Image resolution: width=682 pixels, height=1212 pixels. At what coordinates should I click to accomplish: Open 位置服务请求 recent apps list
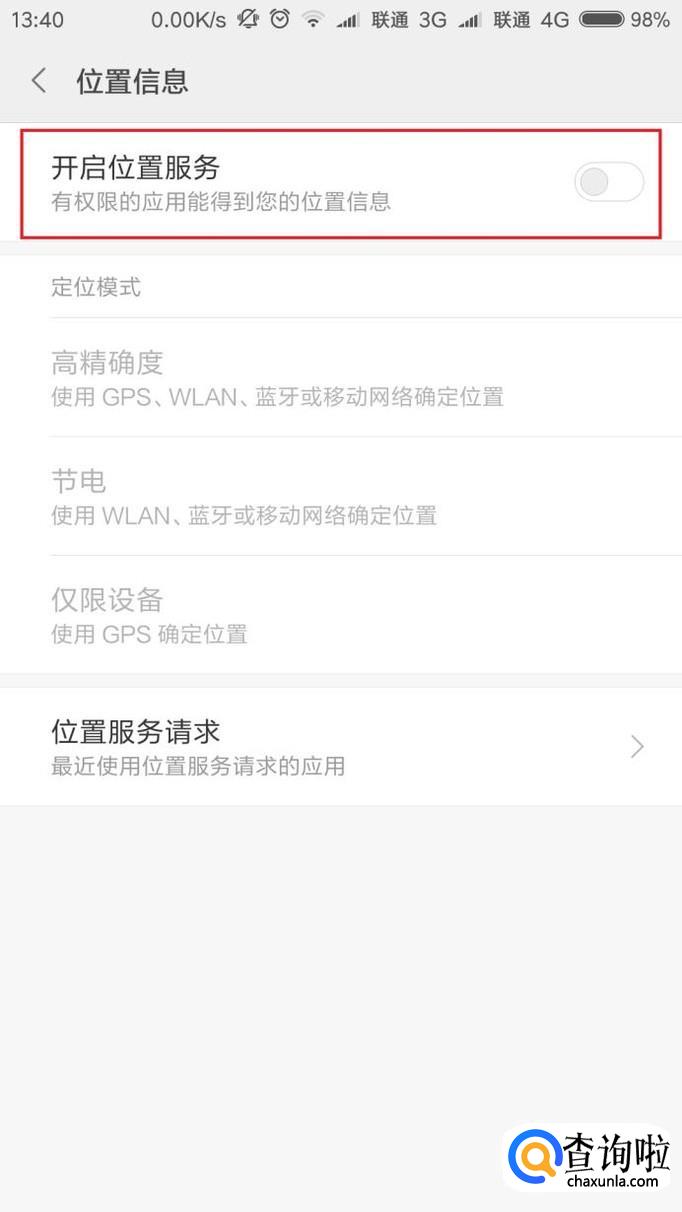coord(340,746)
